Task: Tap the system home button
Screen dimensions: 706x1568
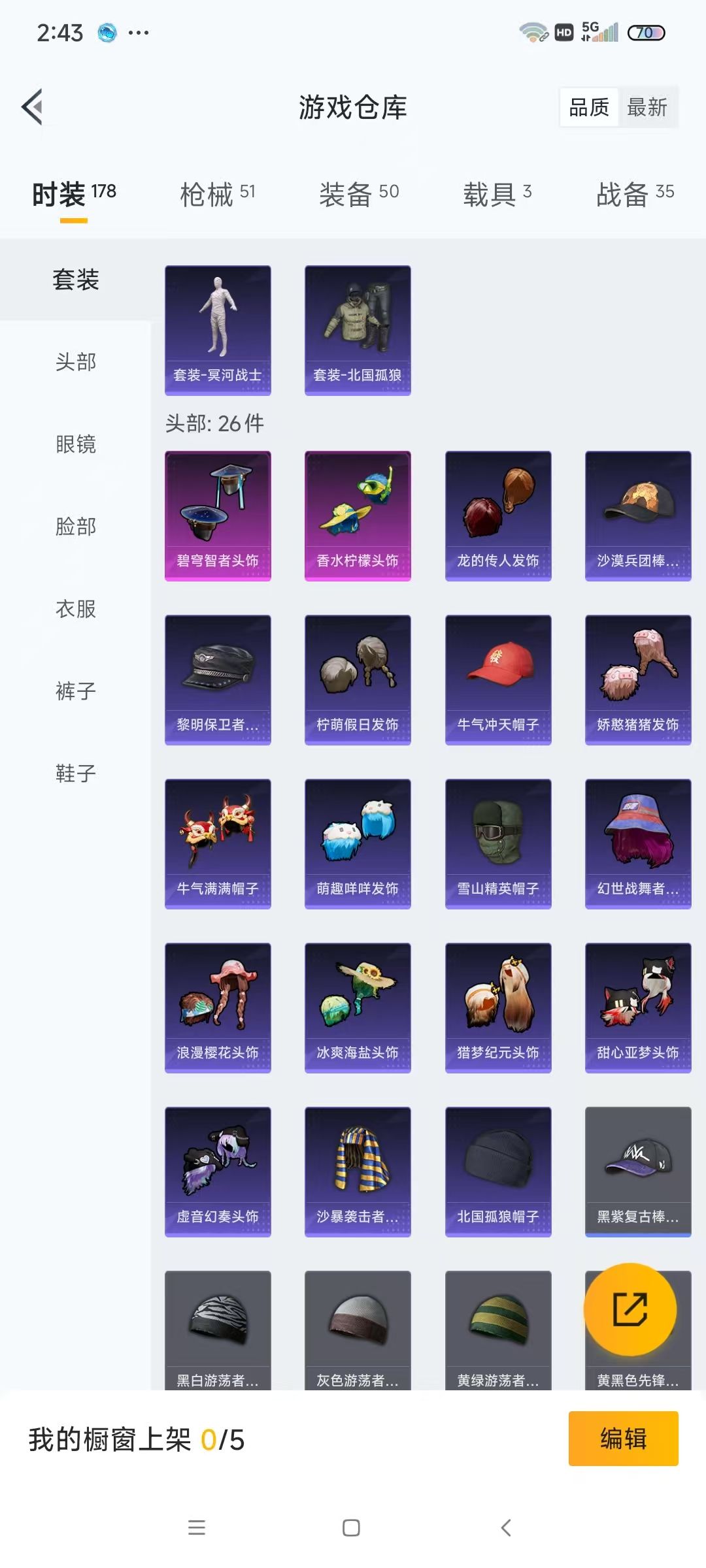Action: [x=351, y=1527]
